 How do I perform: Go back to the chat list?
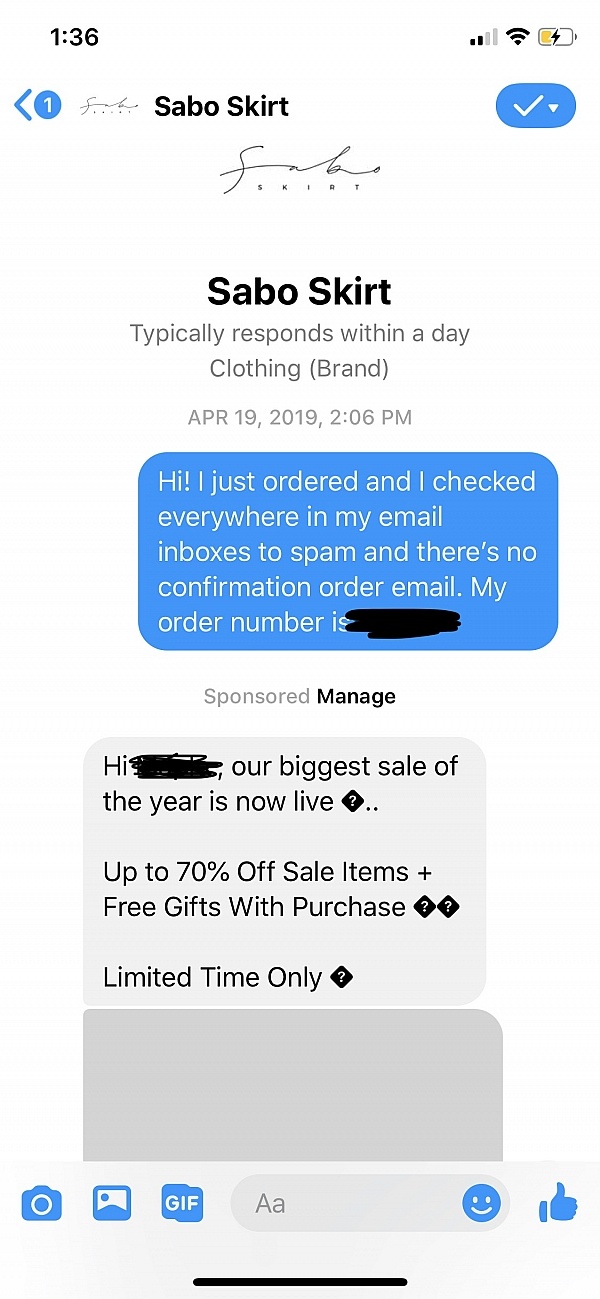pos(36,105)
